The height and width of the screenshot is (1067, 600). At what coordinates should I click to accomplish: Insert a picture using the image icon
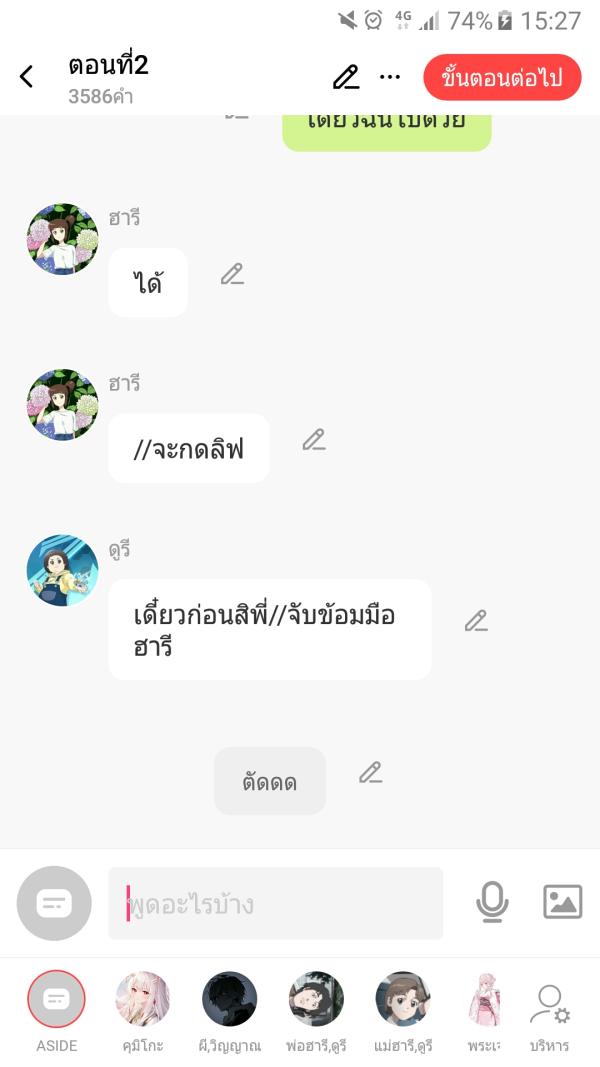pyautogui.click(x=562, y=902)
